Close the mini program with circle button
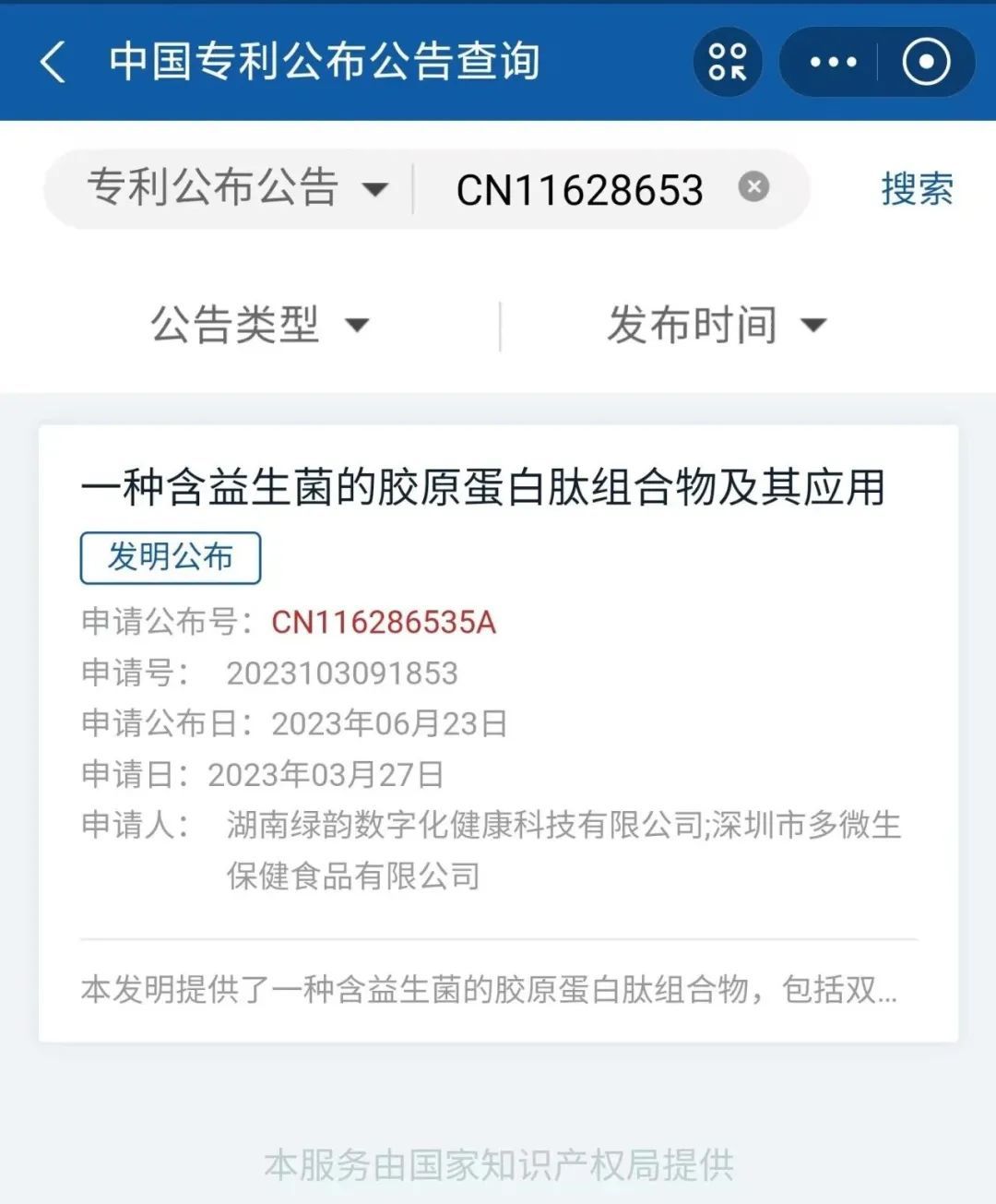The width and height of the screenshot is (996, 1204). tap(926, 63)
